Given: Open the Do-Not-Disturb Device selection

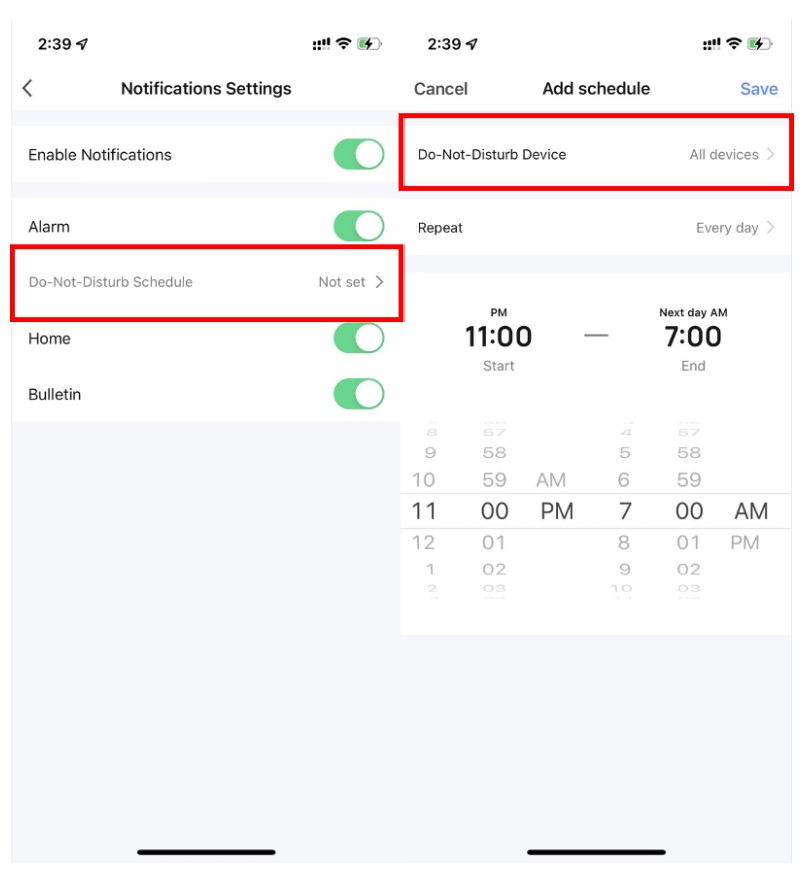Looking at the screenshot, I should tap(596, 155).
